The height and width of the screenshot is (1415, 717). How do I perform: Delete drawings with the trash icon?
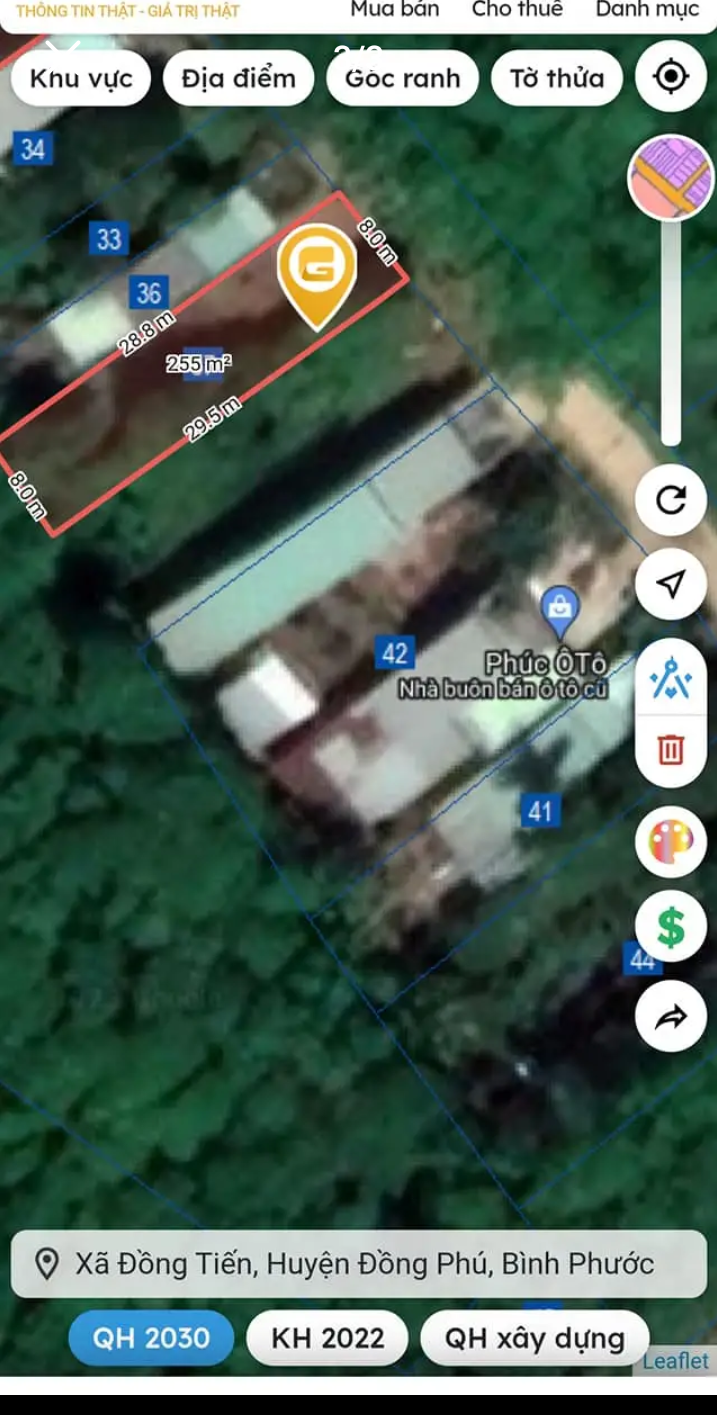click(671, 748)
